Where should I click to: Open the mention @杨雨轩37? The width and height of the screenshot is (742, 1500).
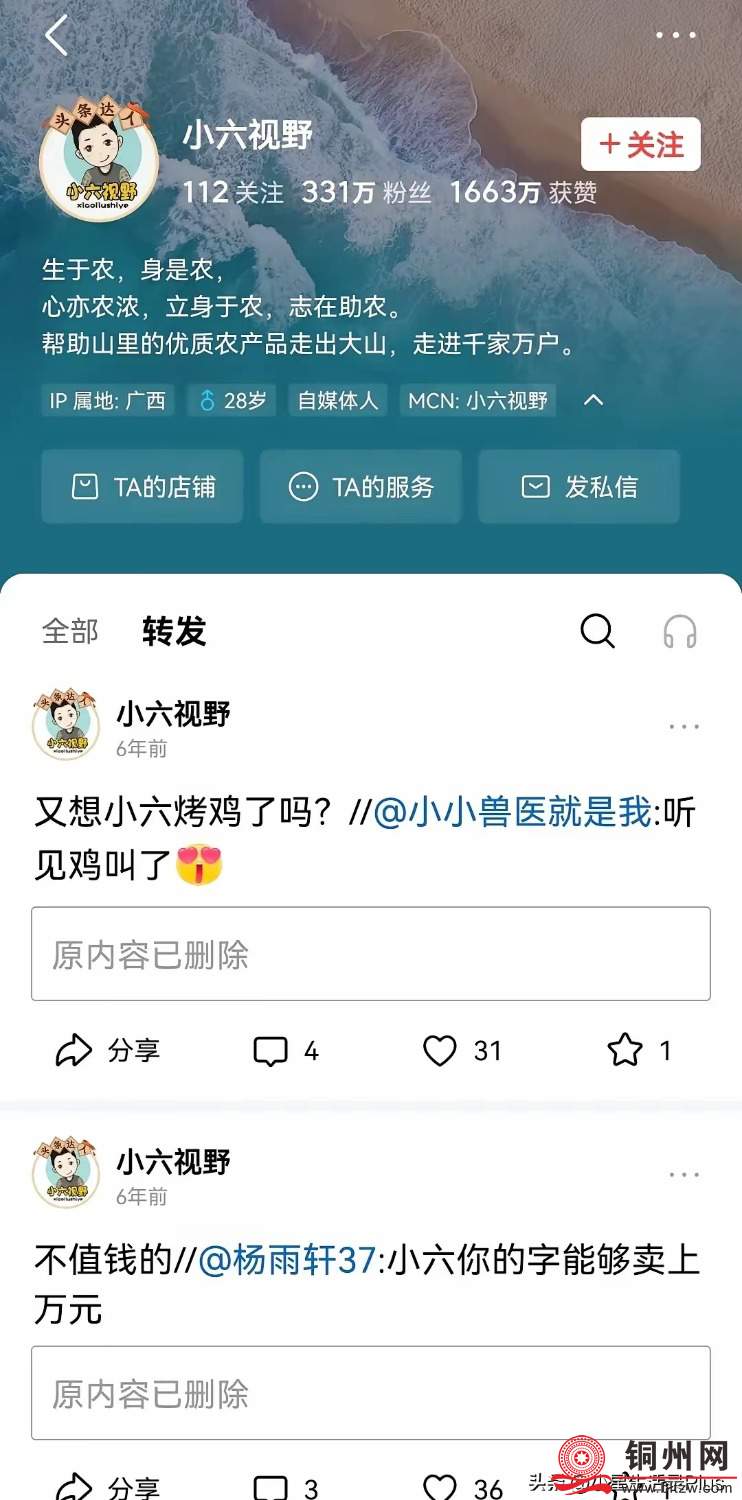[286, 1261]
